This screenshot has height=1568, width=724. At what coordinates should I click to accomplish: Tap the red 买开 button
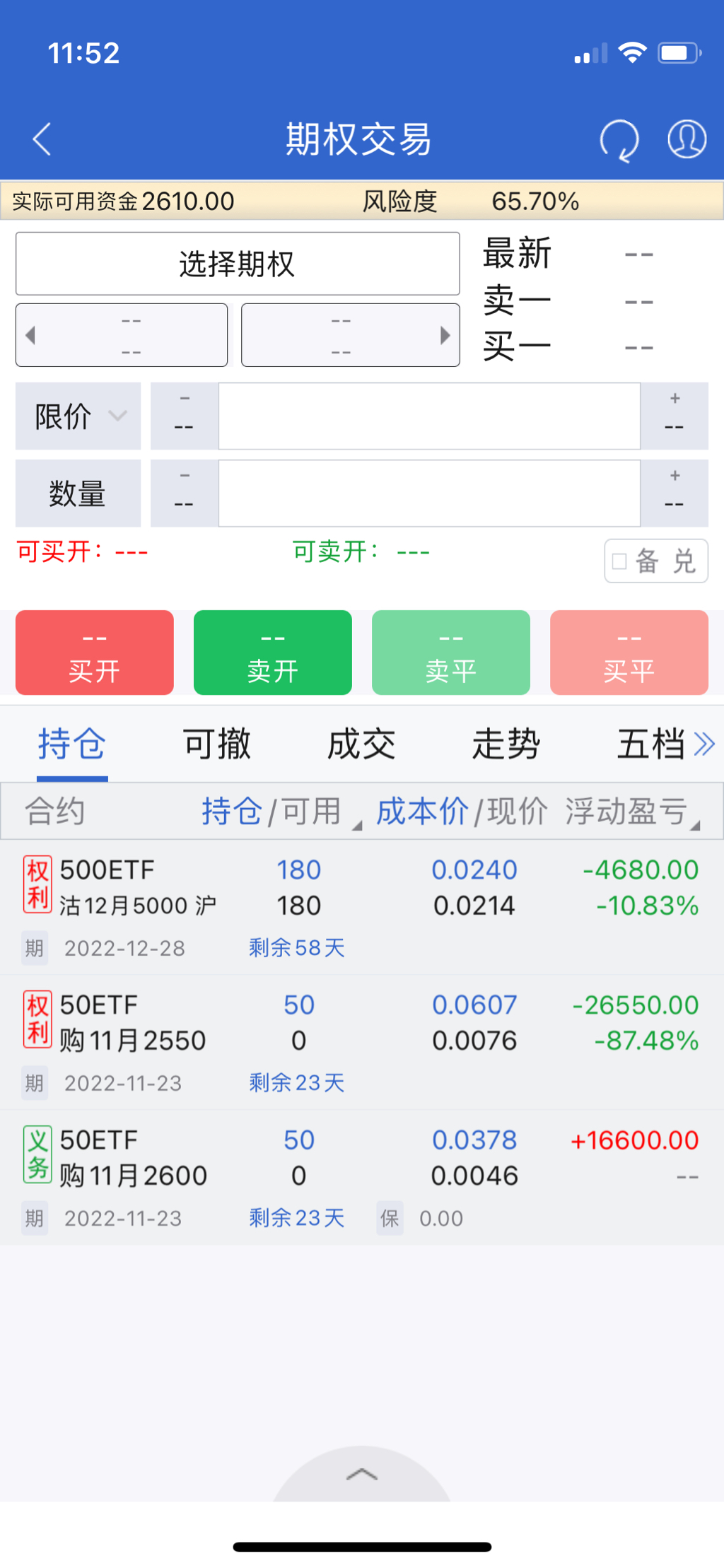tap(95, 653)
